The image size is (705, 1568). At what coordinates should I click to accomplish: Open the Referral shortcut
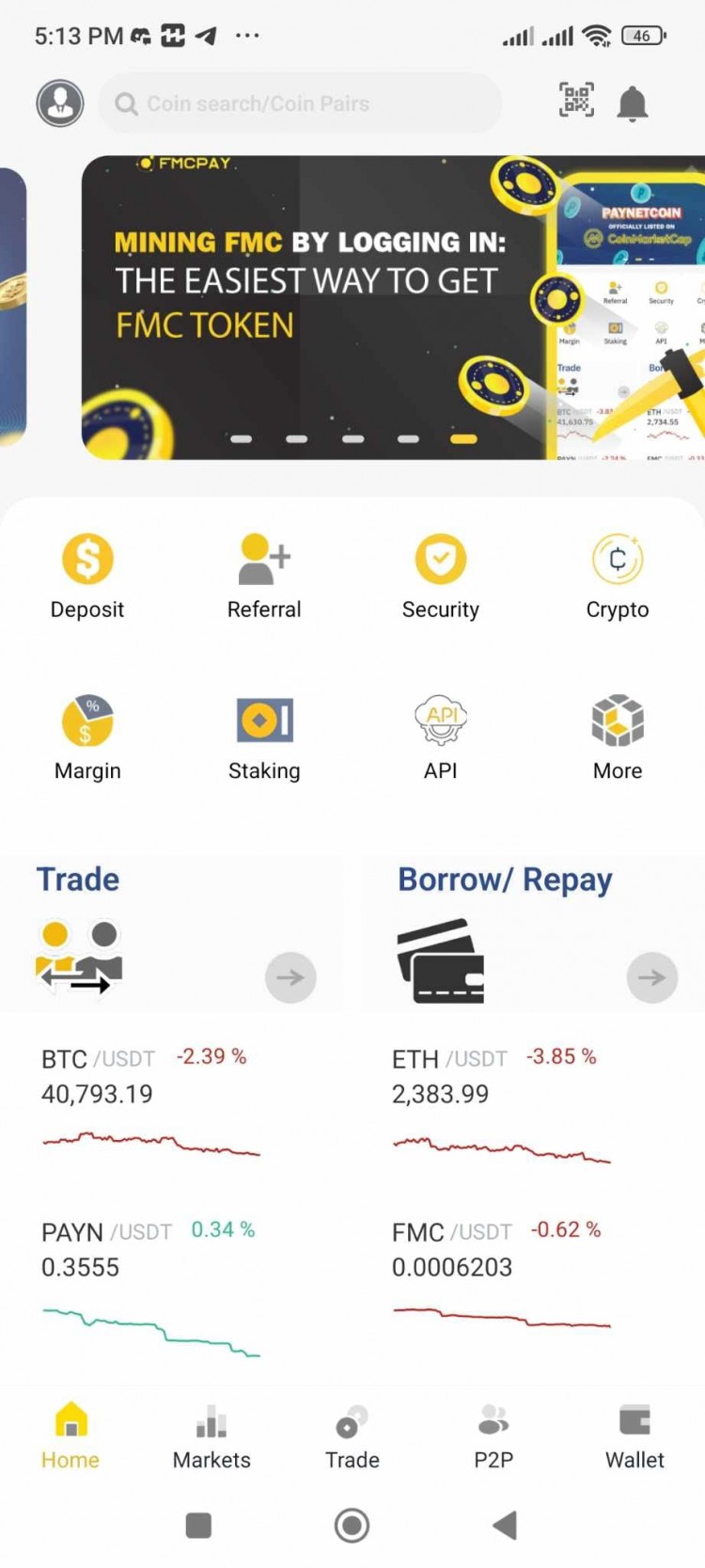(264, 576)
